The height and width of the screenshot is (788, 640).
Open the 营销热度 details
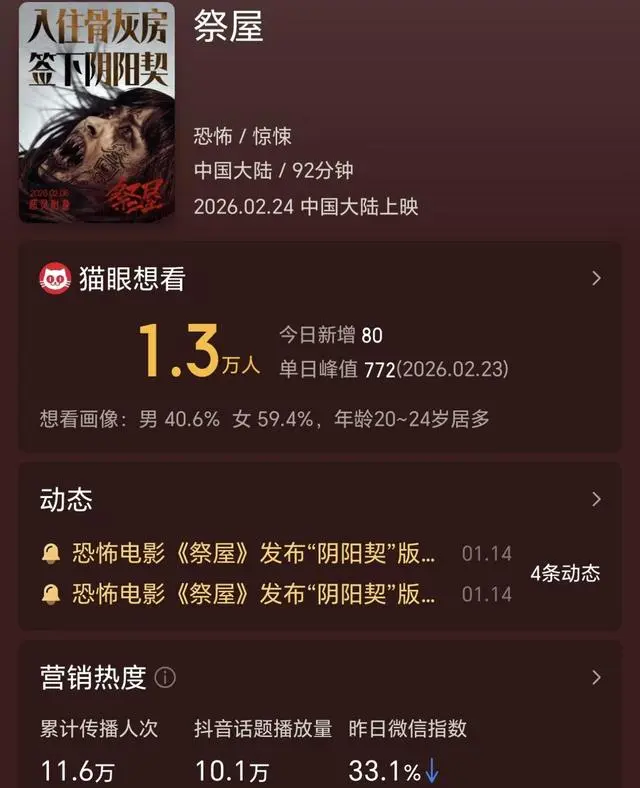(x=596, y=678)
